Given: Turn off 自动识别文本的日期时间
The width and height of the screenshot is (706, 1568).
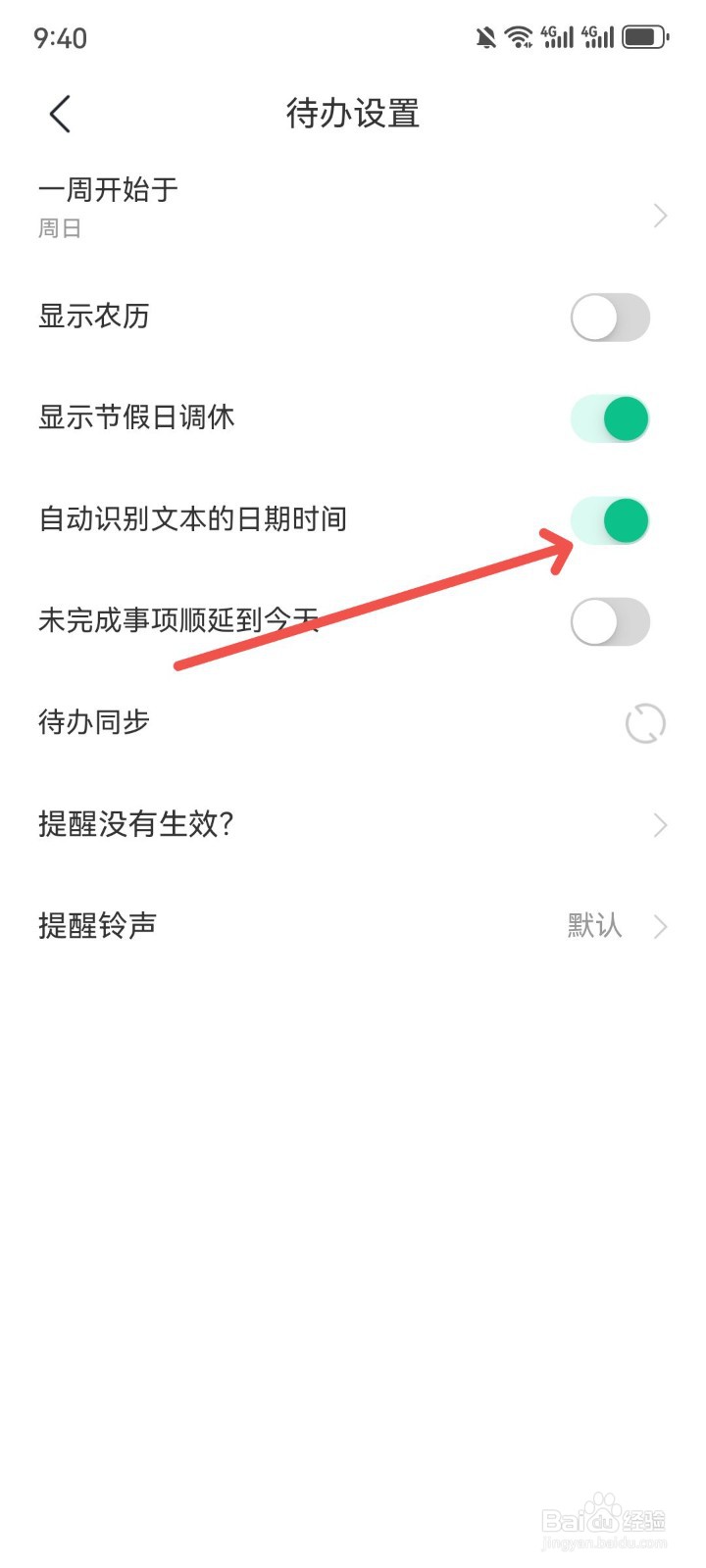Looking at the screenshot, I should [610, 520].
